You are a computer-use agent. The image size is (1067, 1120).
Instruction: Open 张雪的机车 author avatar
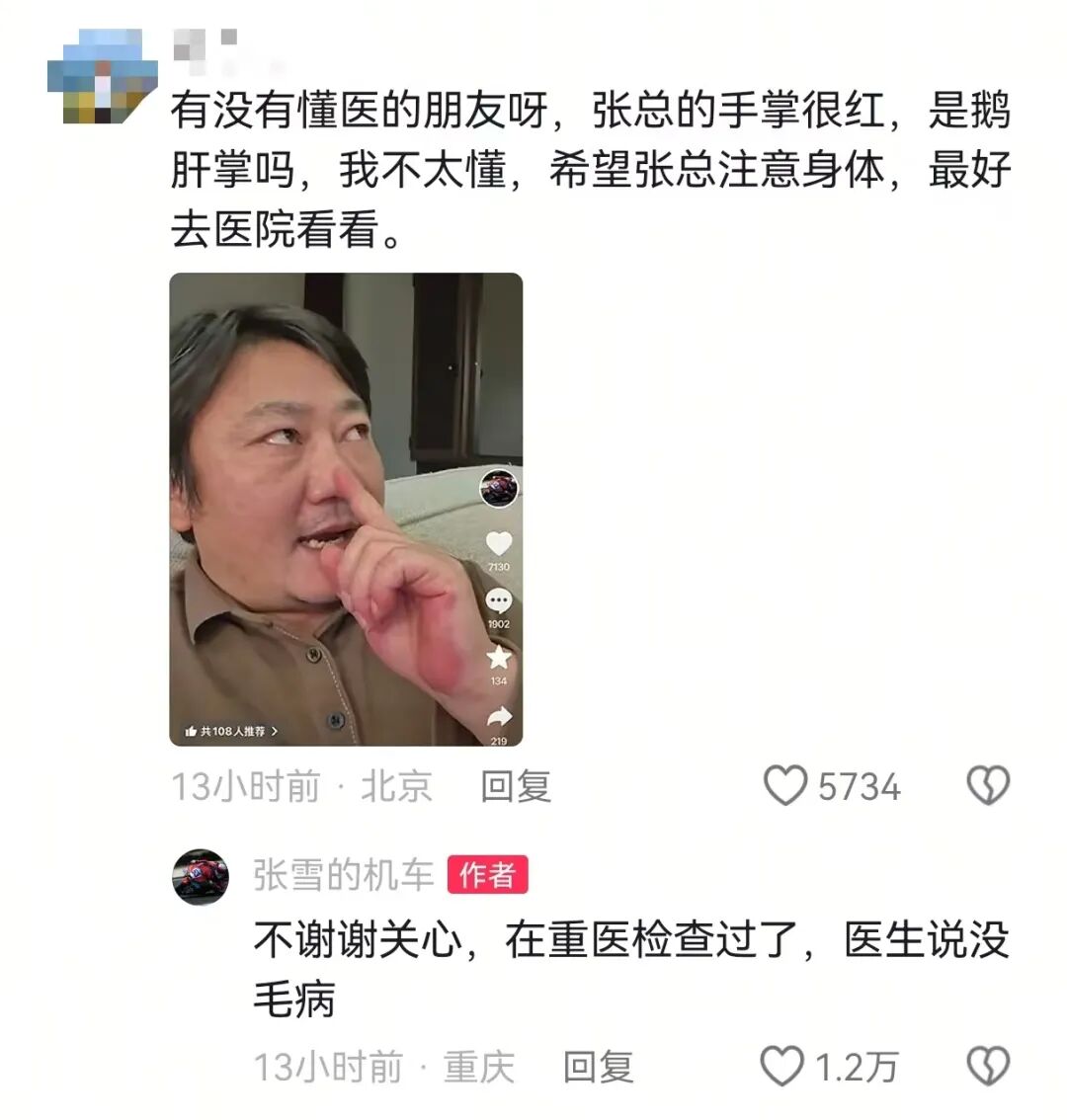point(201,876)
